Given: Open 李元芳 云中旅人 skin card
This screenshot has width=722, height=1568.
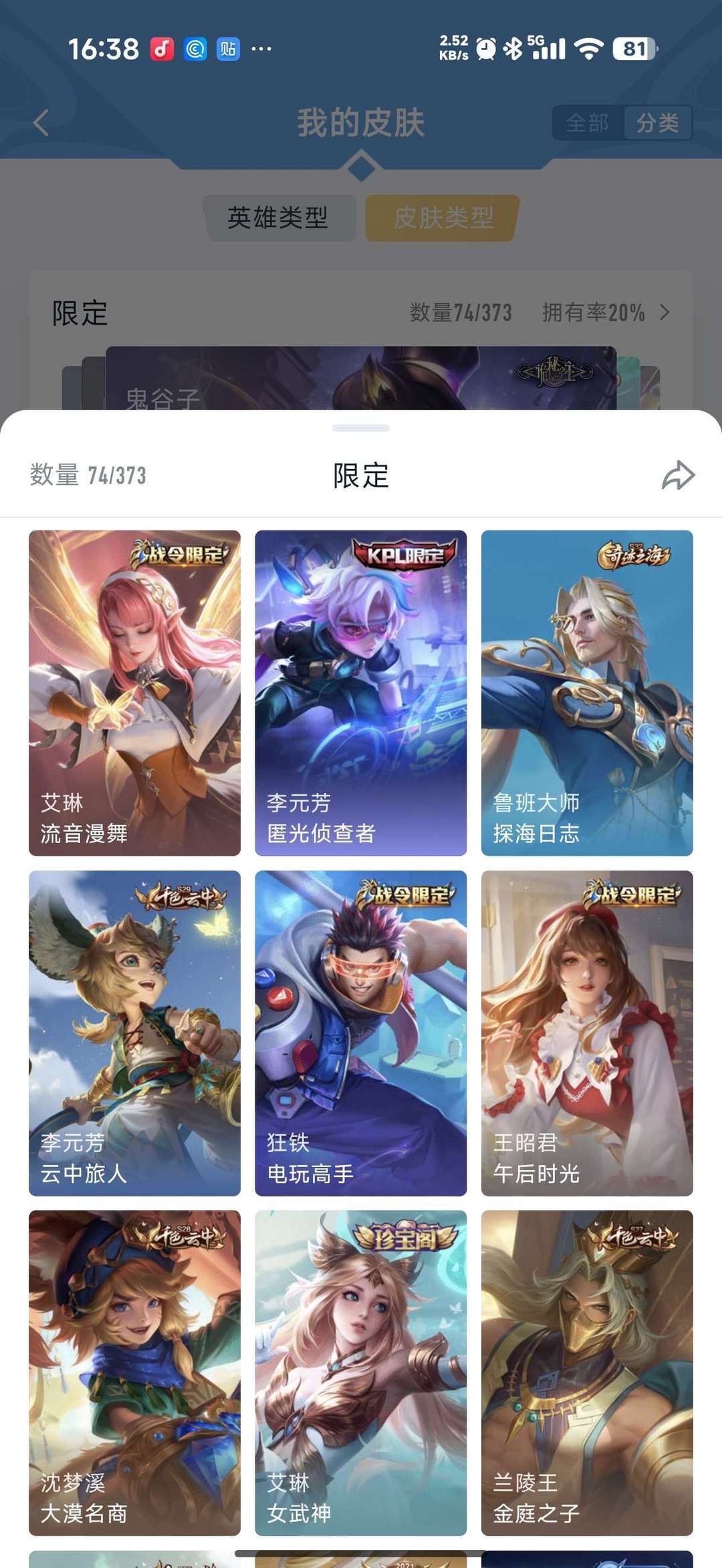Looking at the screenshot, I should pos(134,1032).
